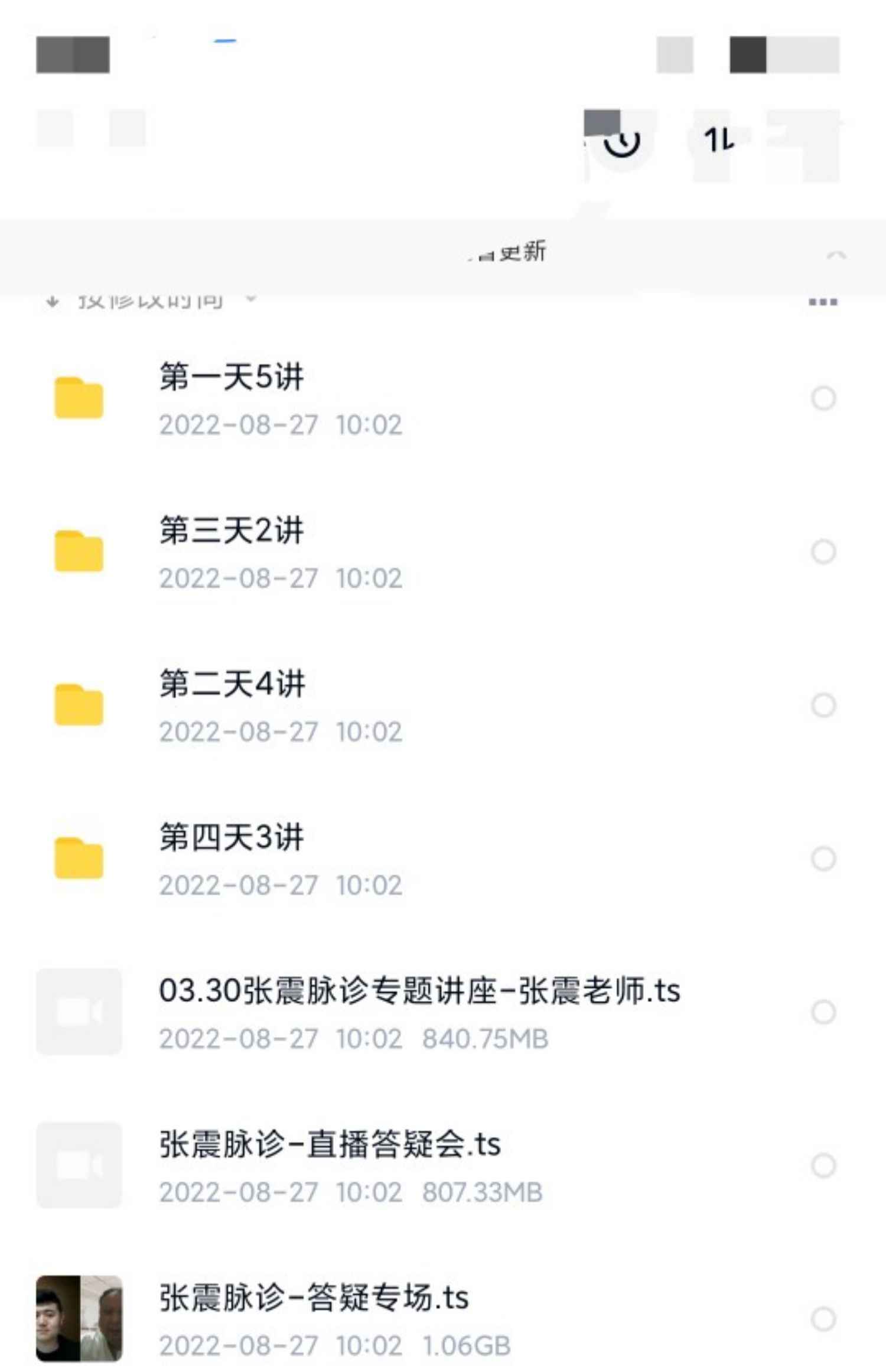Image resolution: width=886 pixels, height=1372 pixels.
Task: Select the 第二天4讲 folder checkbox
Action: (x=823, y=705)
